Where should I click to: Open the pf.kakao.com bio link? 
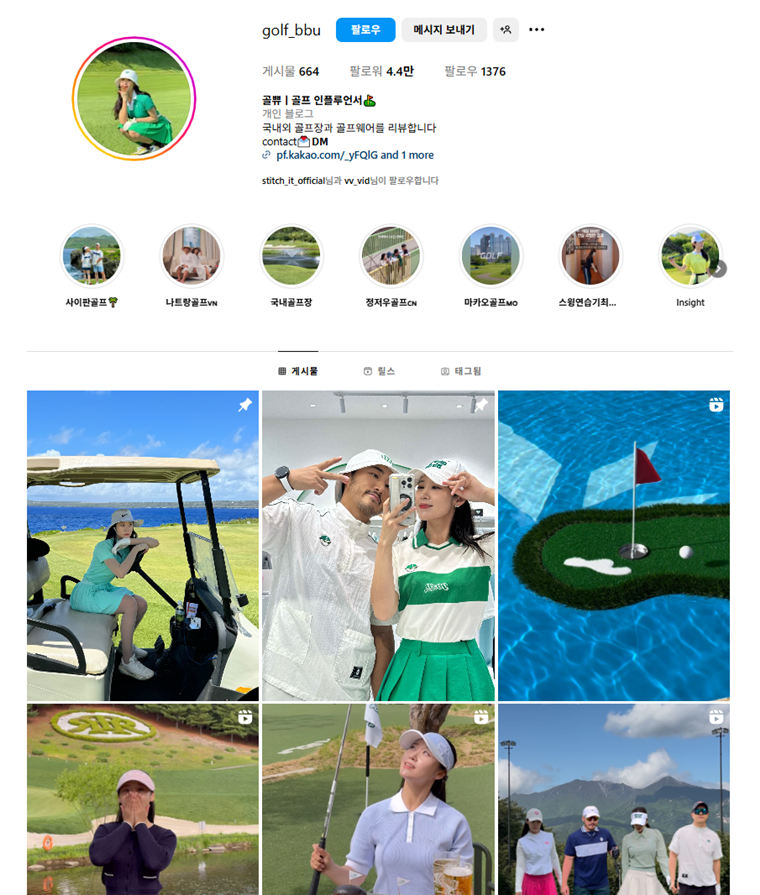[347, 155]
